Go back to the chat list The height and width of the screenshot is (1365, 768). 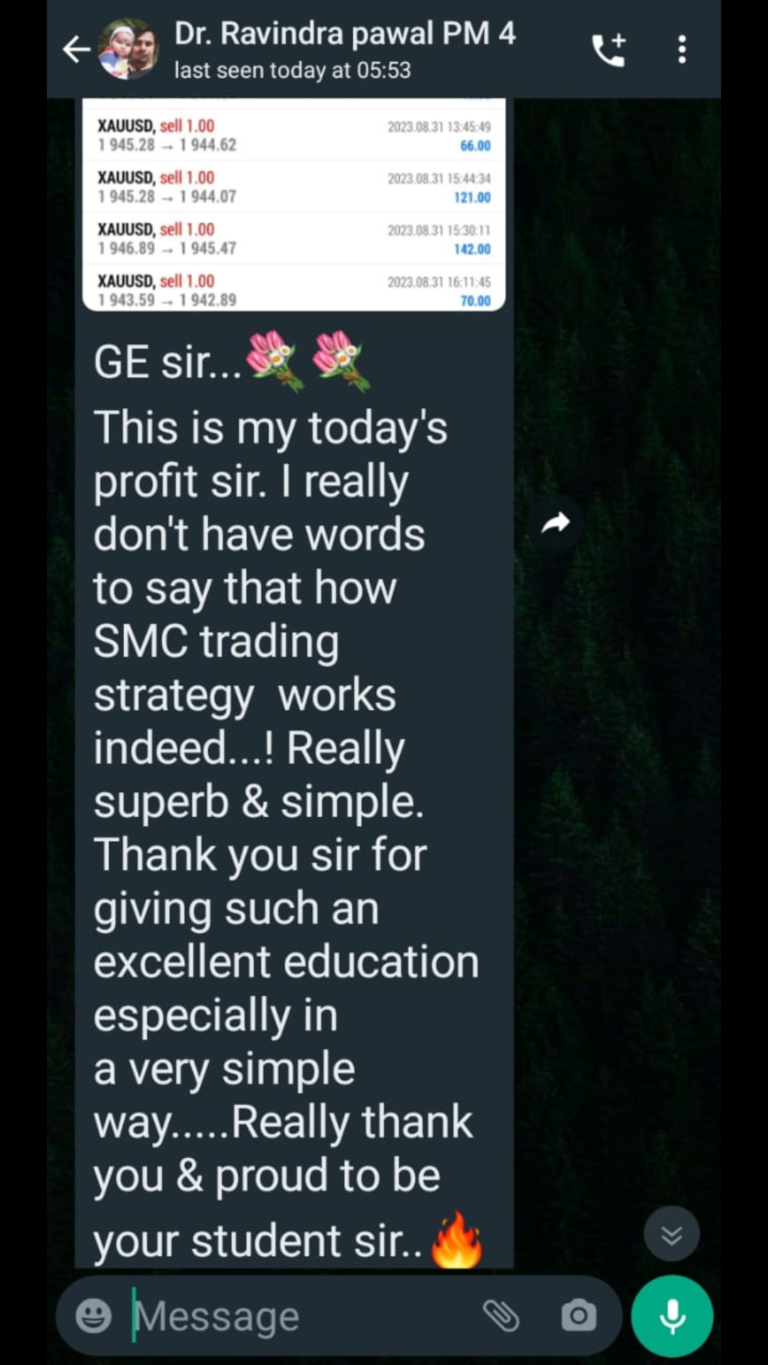[x=76, y=49]
